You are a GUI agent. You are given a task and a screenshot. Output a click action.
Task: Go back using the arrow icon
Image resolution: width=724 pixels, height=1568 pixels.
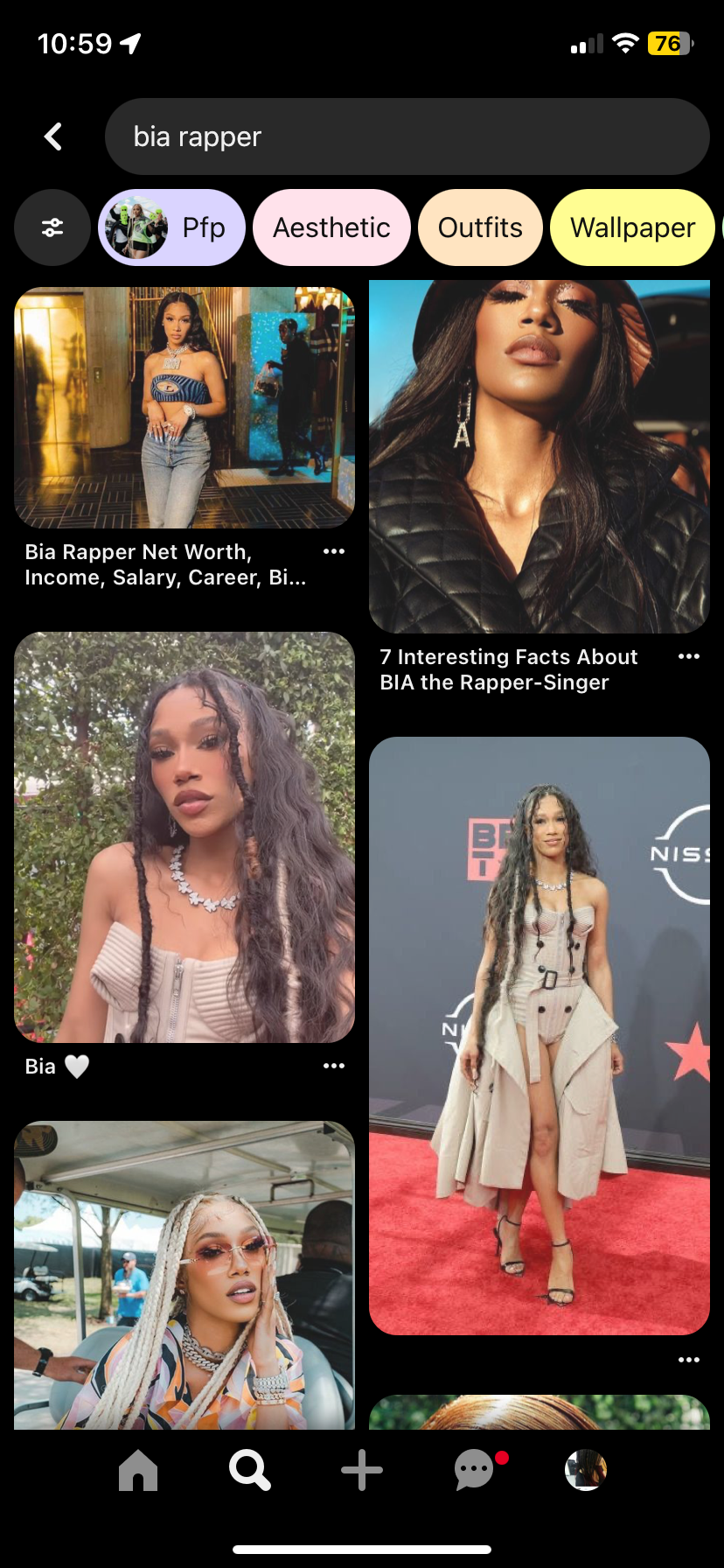[53, 136]
